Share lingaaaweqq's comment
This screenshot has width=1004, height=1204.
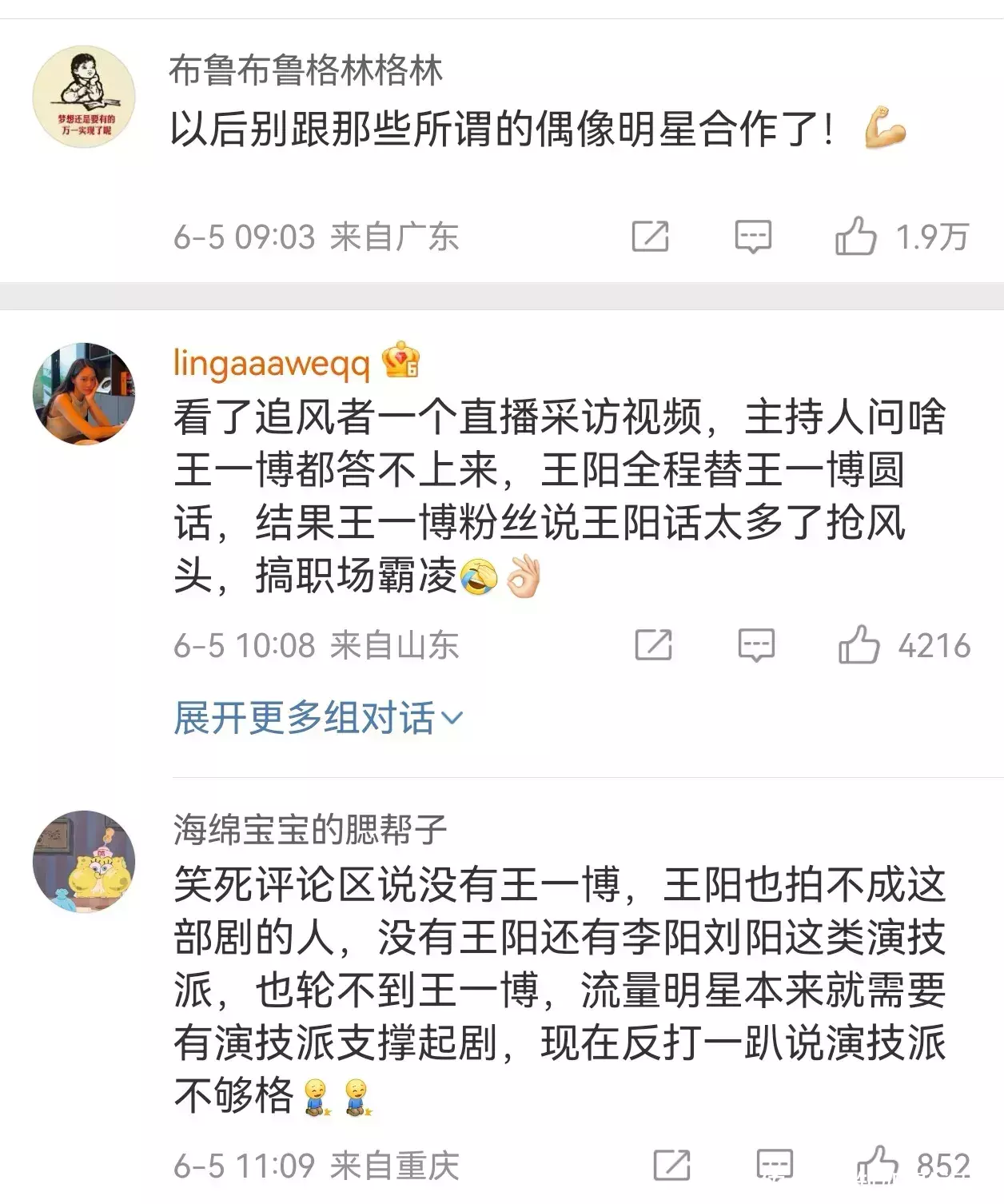click(x=653, y=644)
